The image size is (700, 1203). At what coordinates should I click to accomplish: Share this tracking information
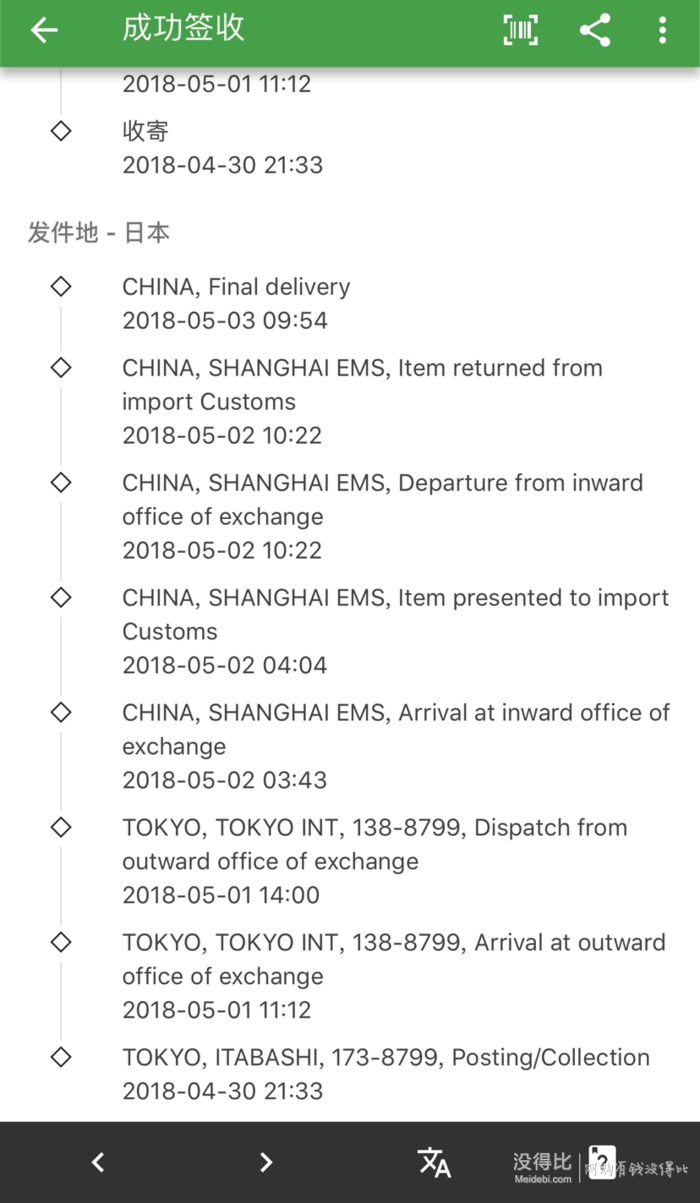[595, 30]
